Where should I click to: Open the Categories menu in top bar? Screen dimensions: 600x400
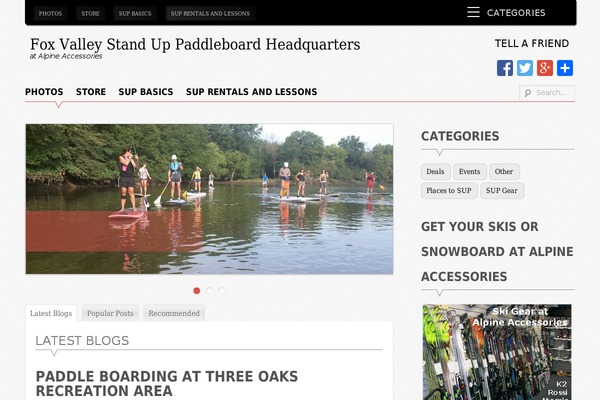pyautogui.click(x=506, y=13)
